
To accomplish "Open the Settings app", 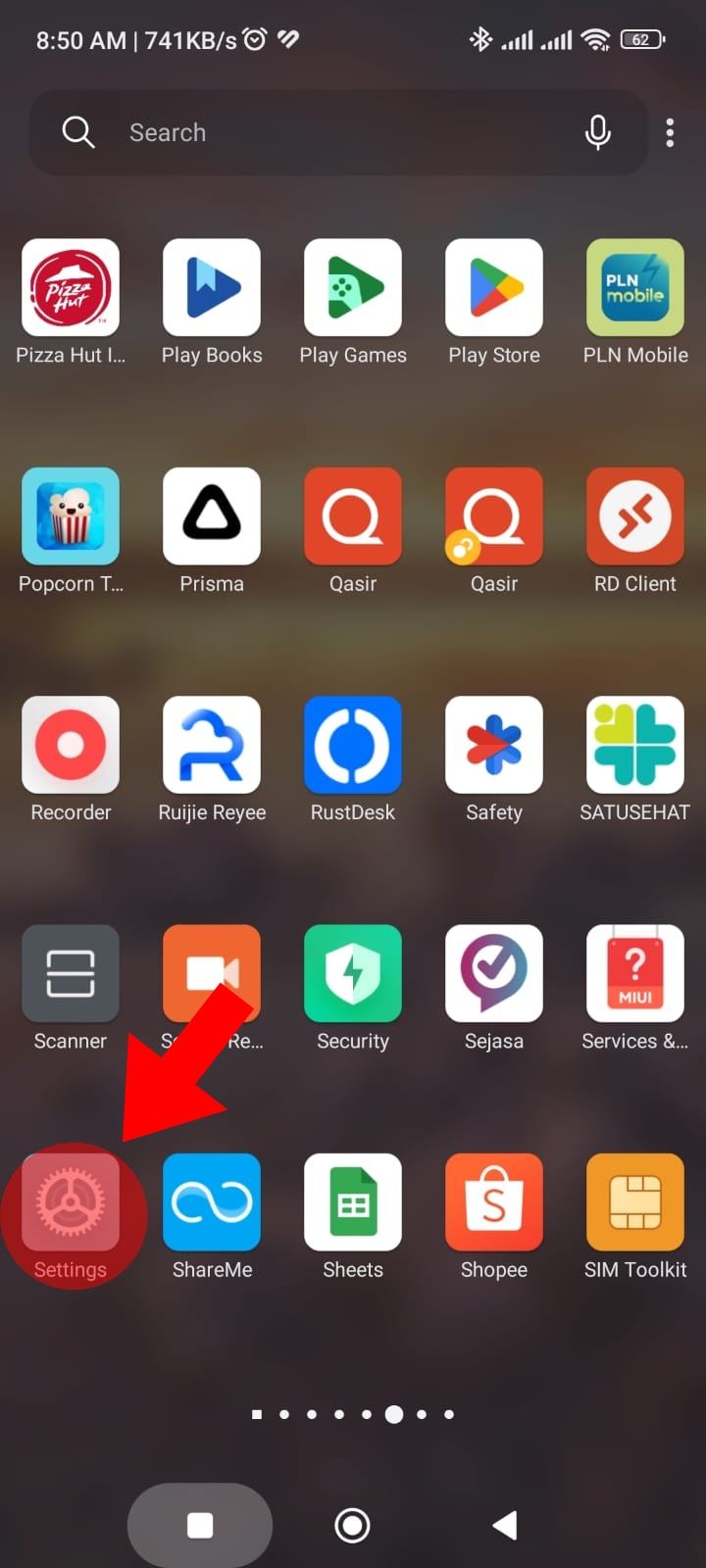I will 71,1202.
